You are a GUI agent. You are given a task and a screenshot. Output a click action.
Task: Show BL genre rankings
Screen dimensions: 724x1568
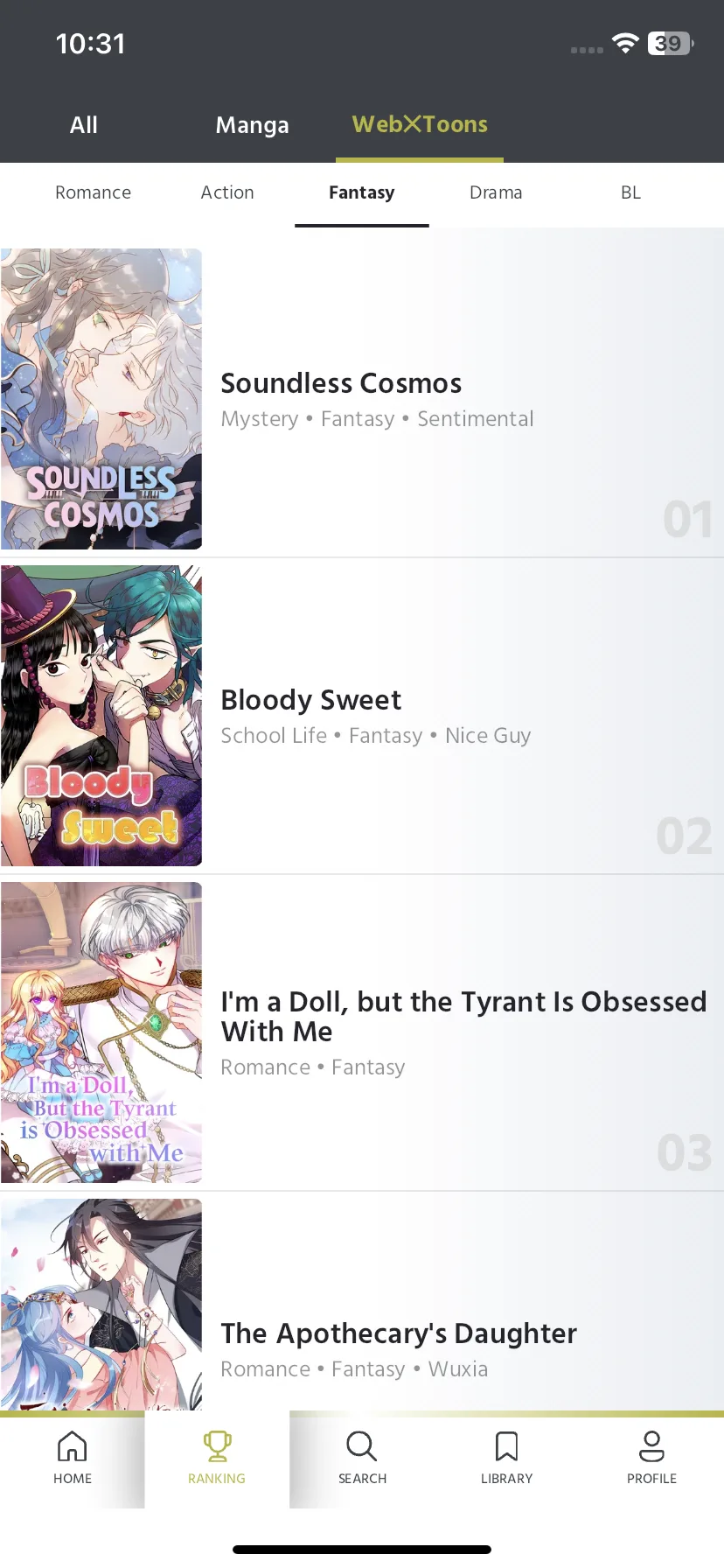click(630, 192)
